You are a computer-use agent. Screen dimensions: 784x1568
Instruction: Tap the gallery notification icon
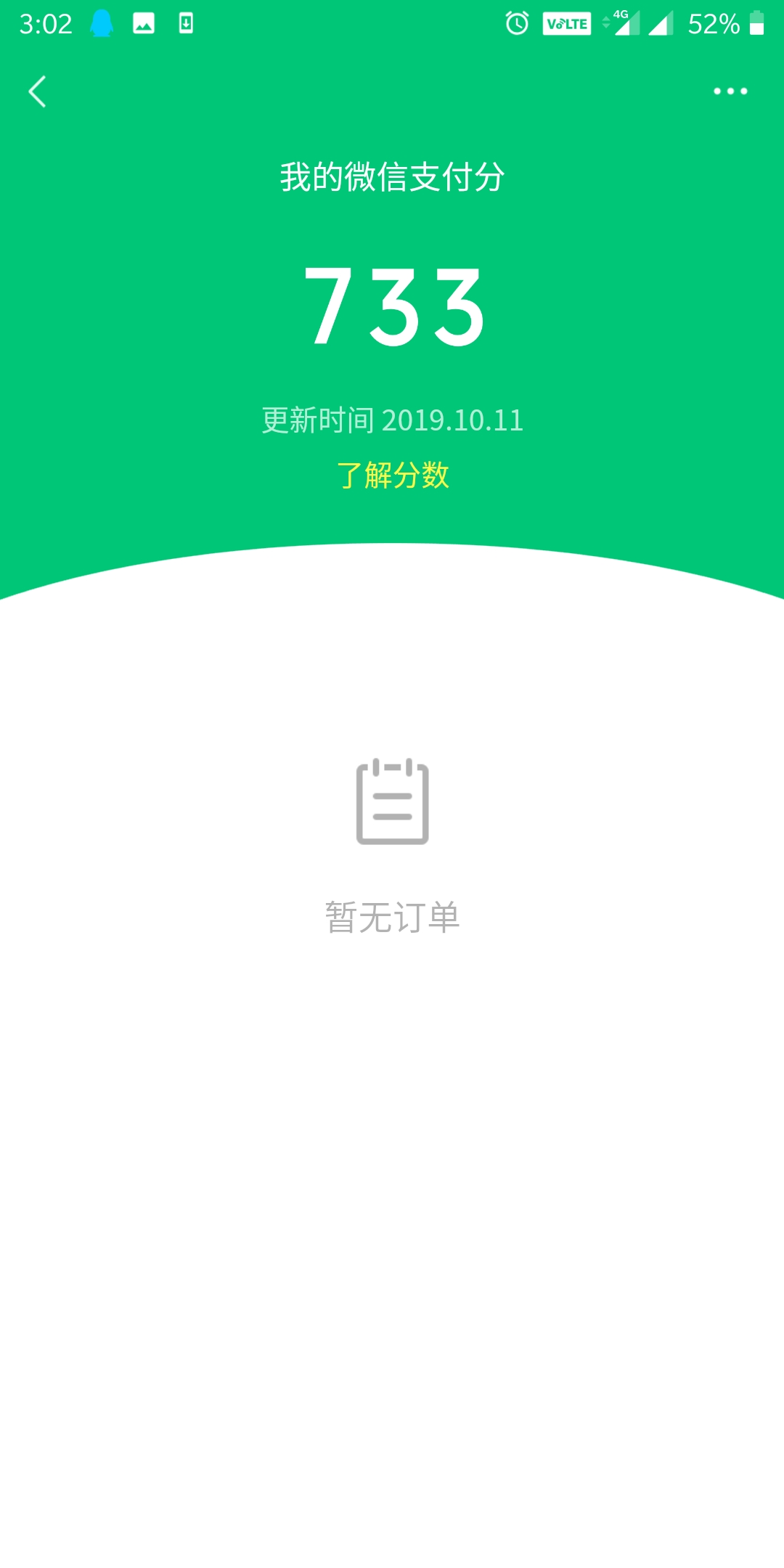[144, 23]
